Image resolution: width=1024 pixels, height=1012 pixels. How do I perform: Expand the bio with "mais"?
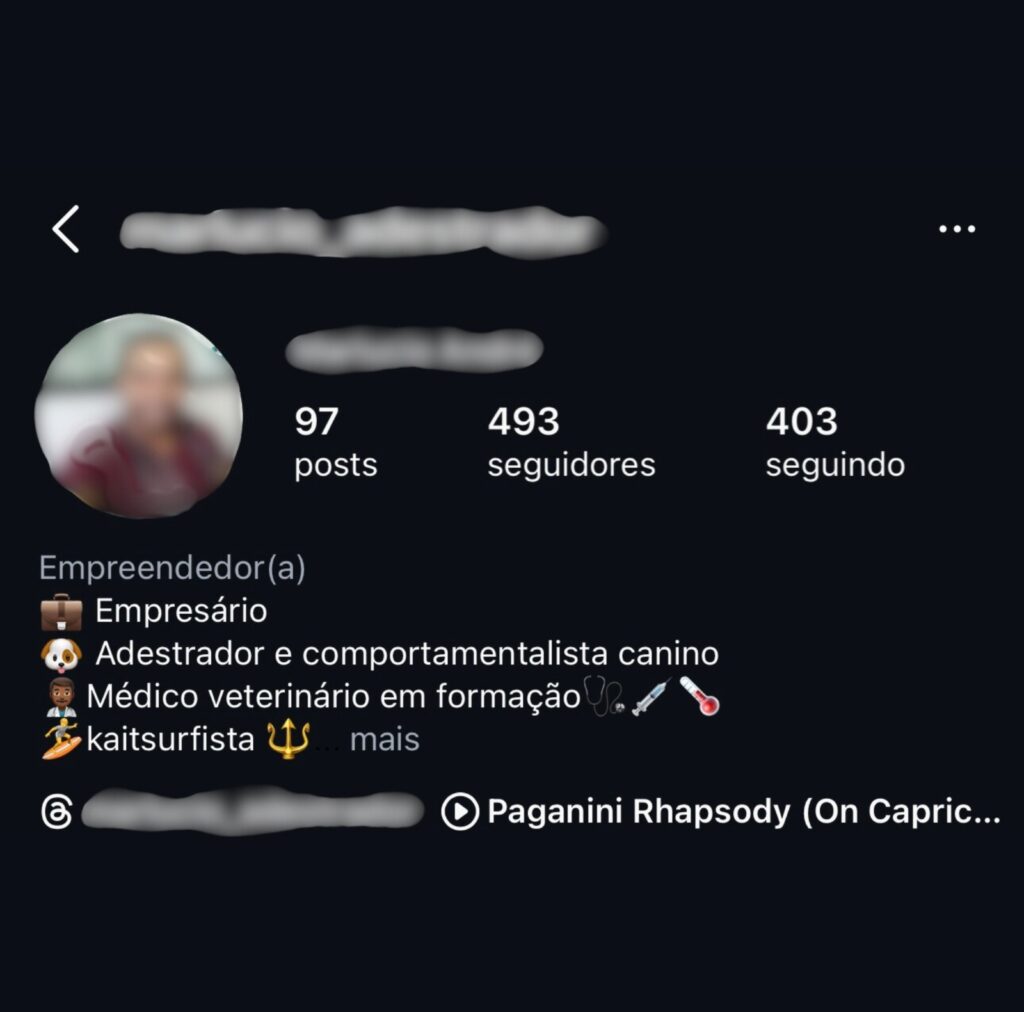click(x=385, y=740)
